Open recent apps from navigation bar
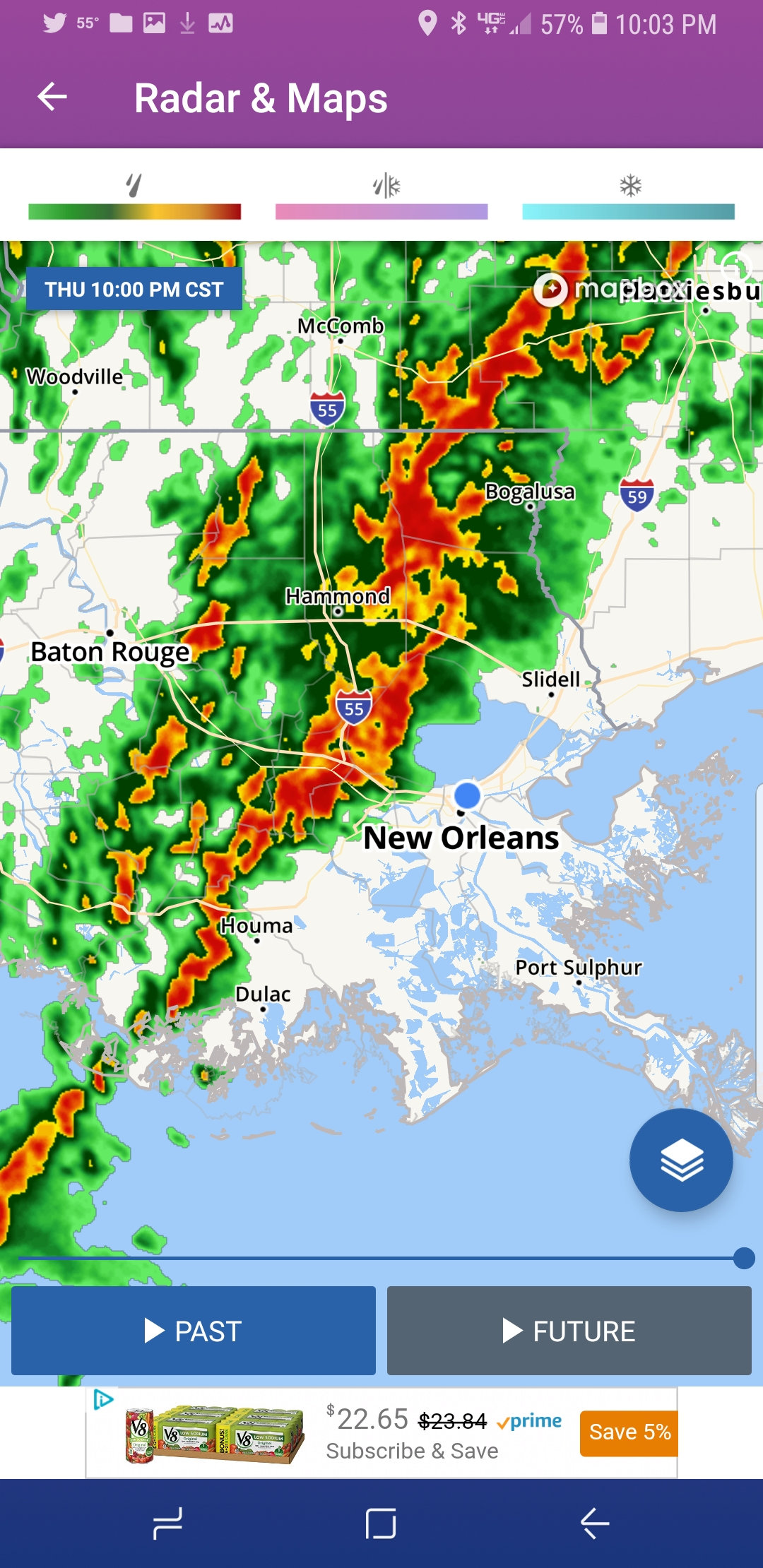This screenshot has width=763, height=1568. pyautogui.click(x=168, y=1523)
